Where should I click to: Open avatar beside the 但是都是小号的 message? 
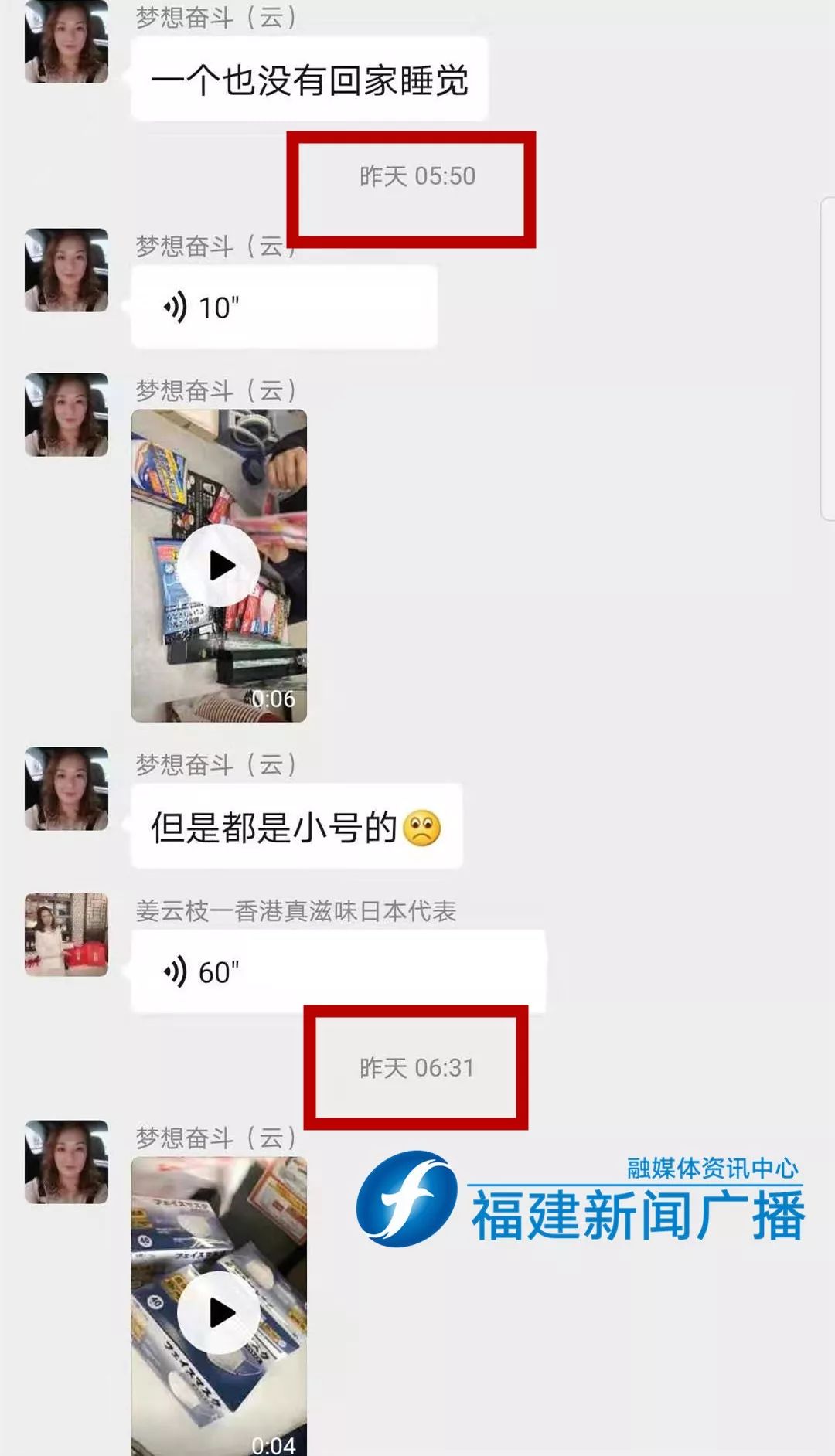click(x=66, y=788)
